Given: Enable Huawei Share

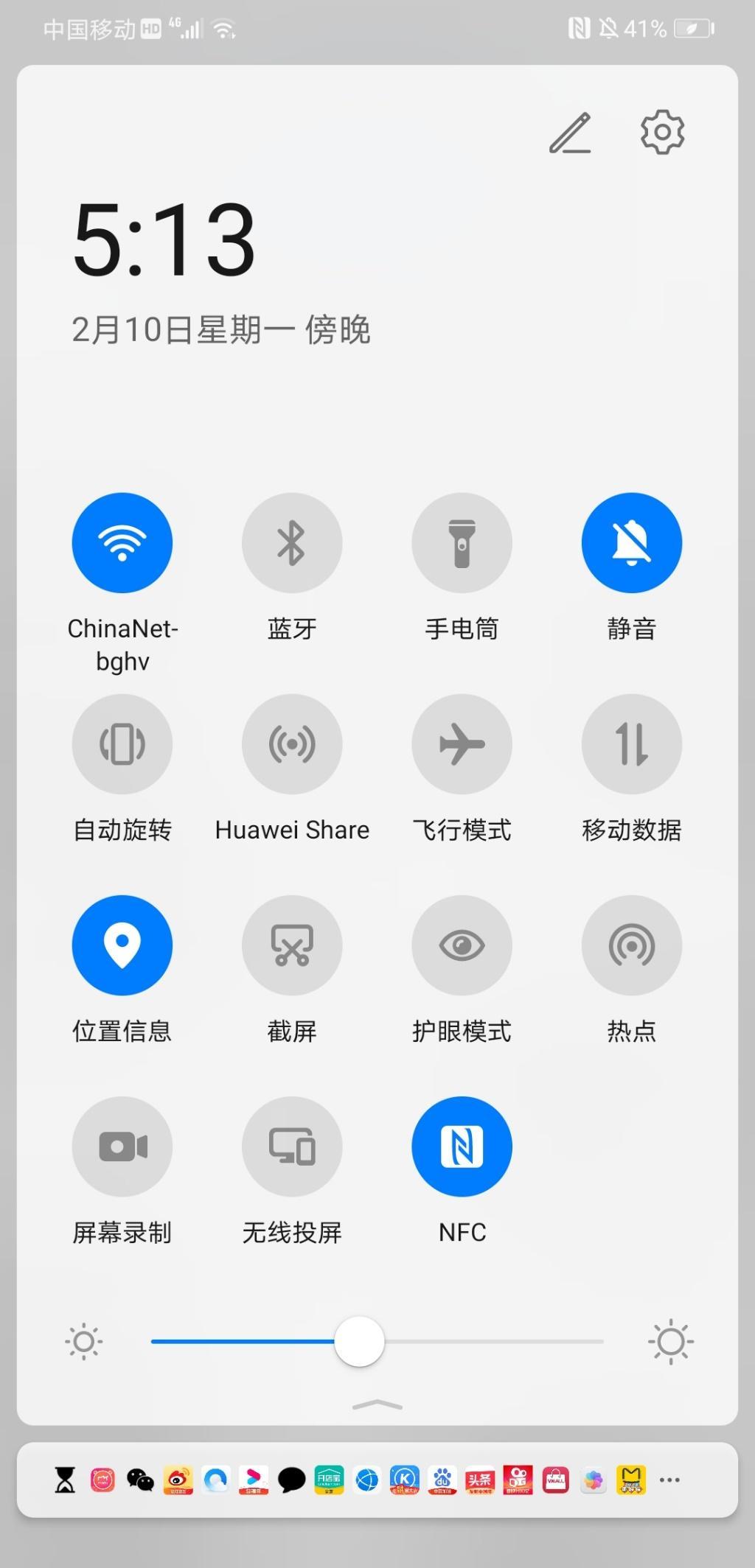Looking at the screenshot, I should click(x=292, y=744).
